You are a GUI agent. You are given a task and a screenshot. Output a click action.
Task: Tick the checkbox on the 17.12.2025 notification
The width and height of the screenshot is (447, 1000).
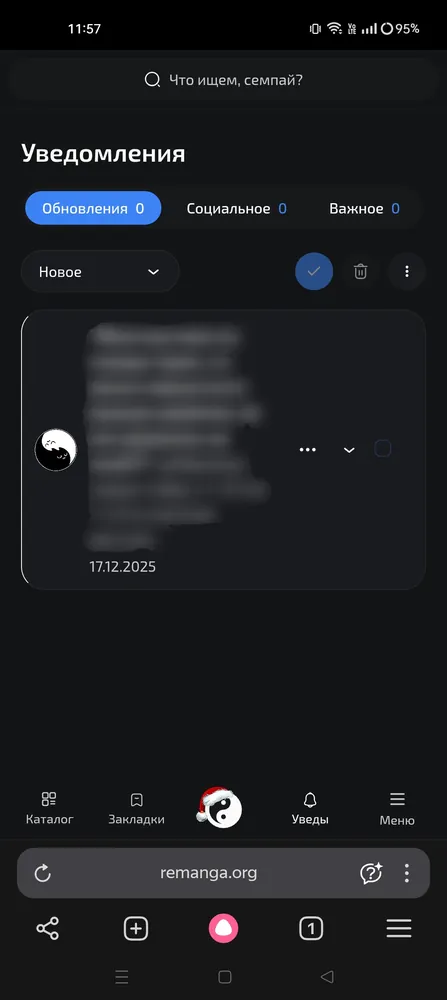tap(383, 449)
